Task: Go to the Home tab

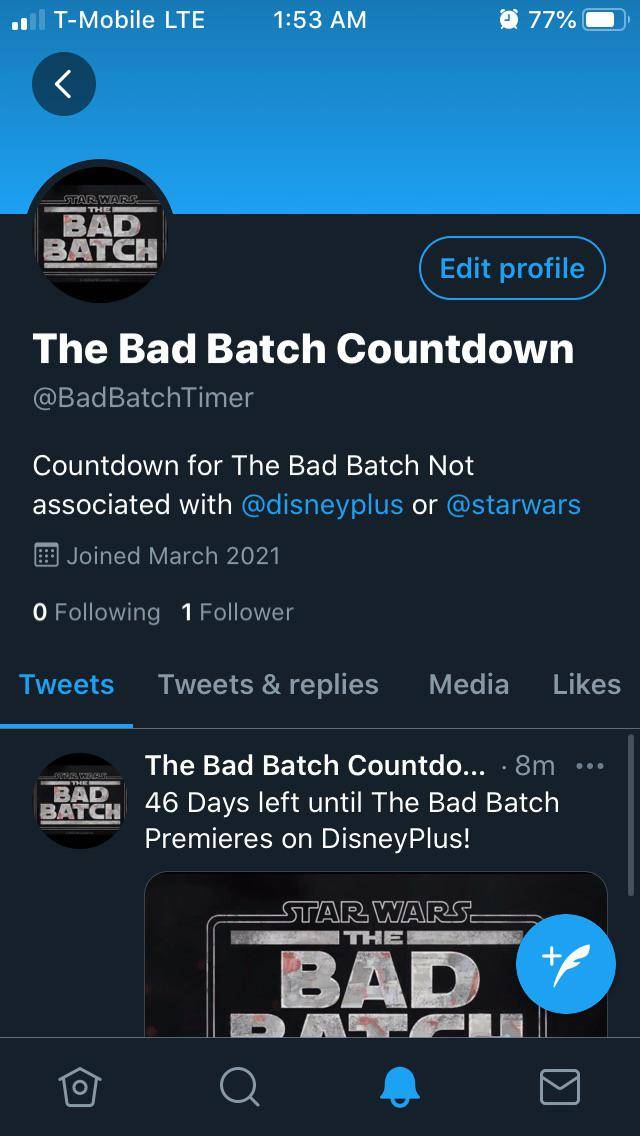Action: tap(80, 1086)
